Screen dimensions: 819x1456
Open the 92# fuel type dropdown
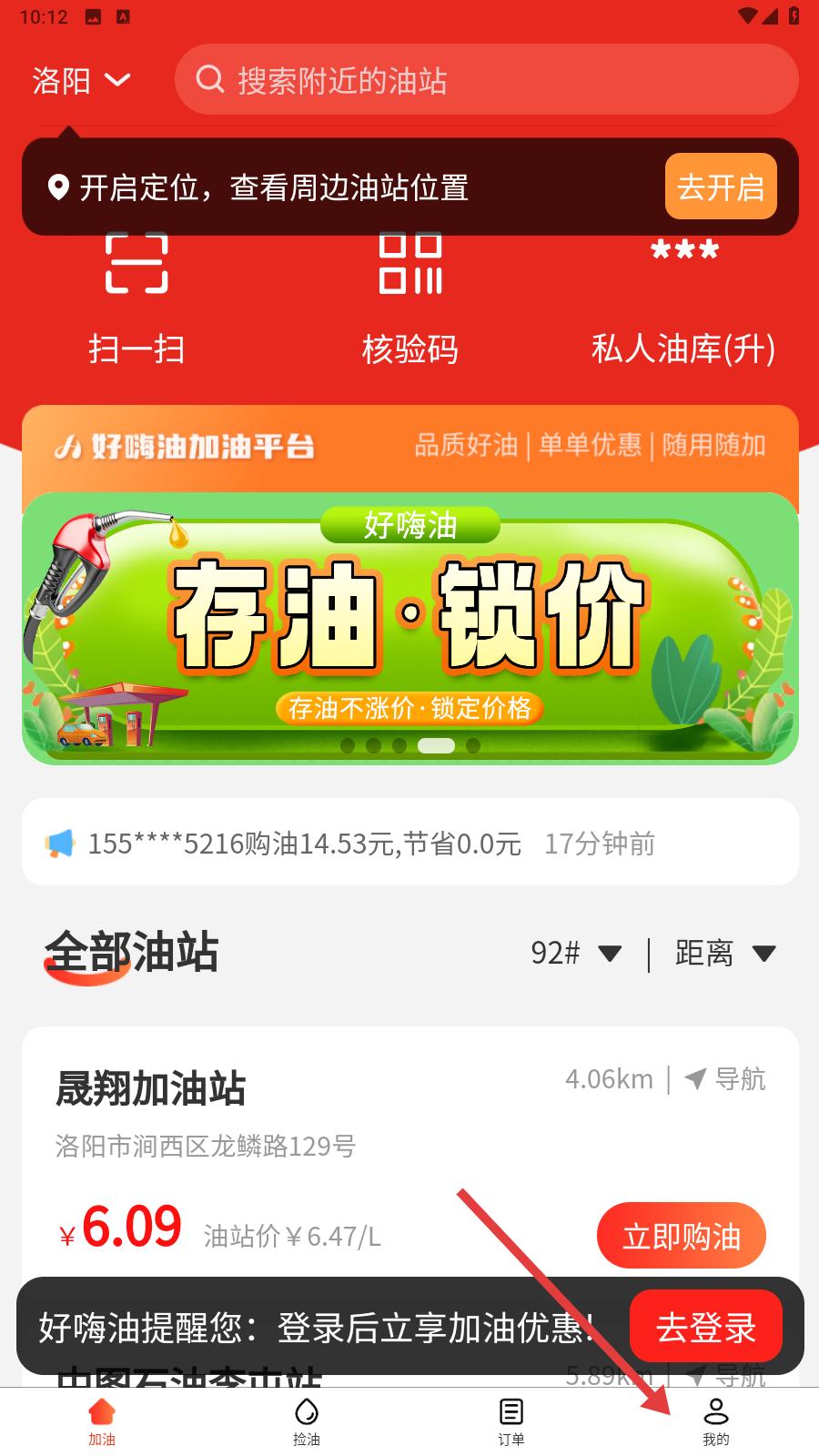pos(576,953)
